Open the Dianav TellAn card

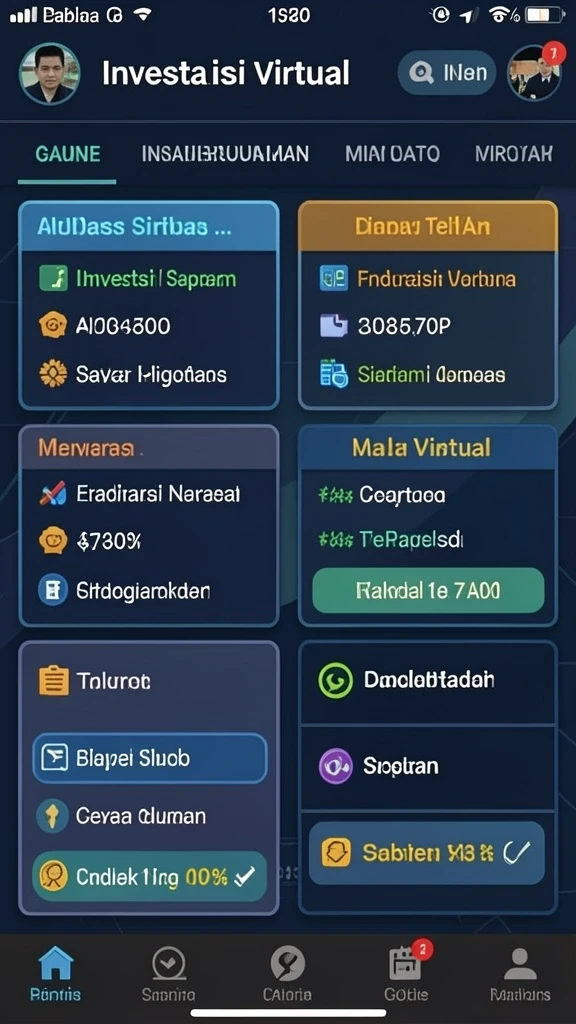tap(428, 305)
